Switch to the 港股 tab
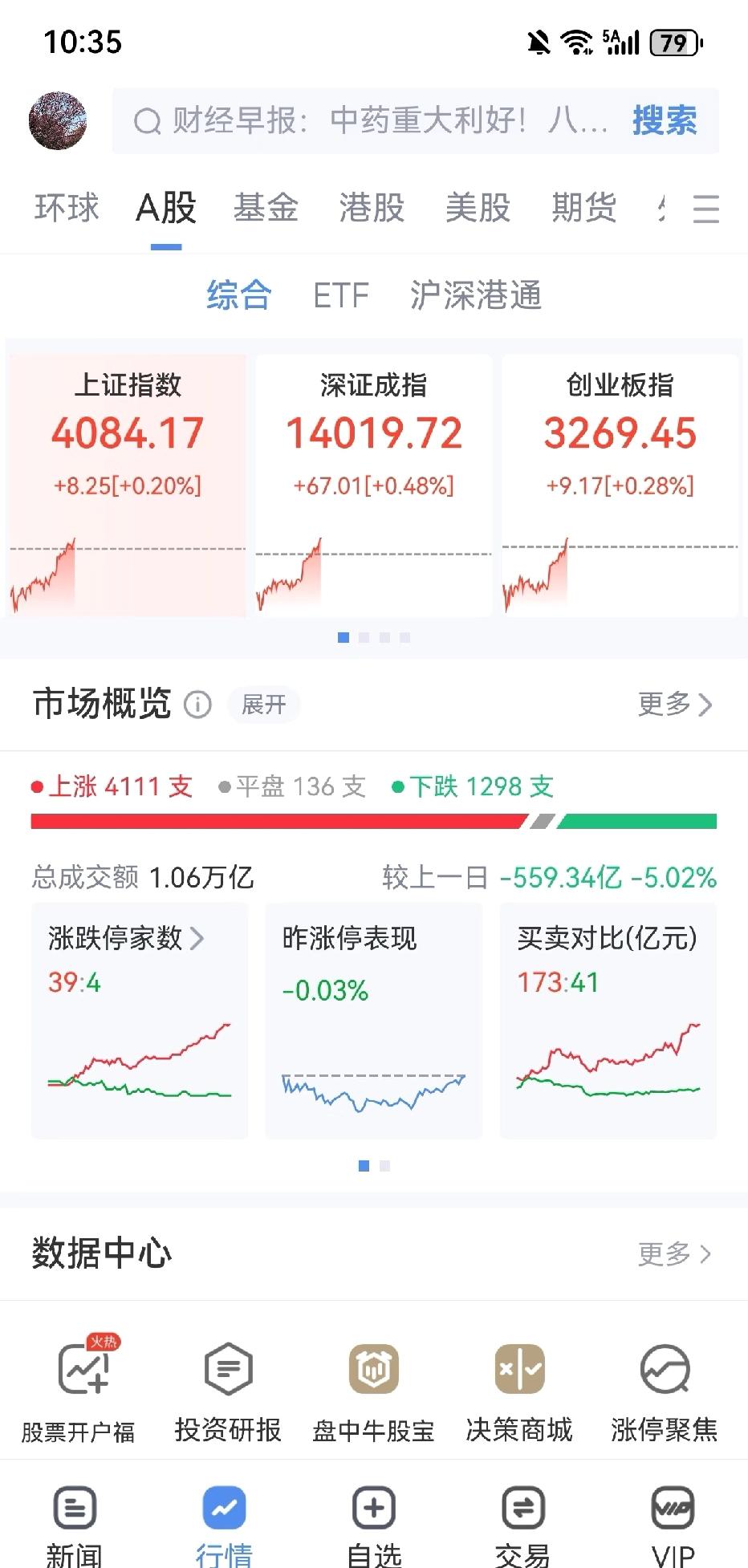The image size is (748, 1568). (370, 209)
